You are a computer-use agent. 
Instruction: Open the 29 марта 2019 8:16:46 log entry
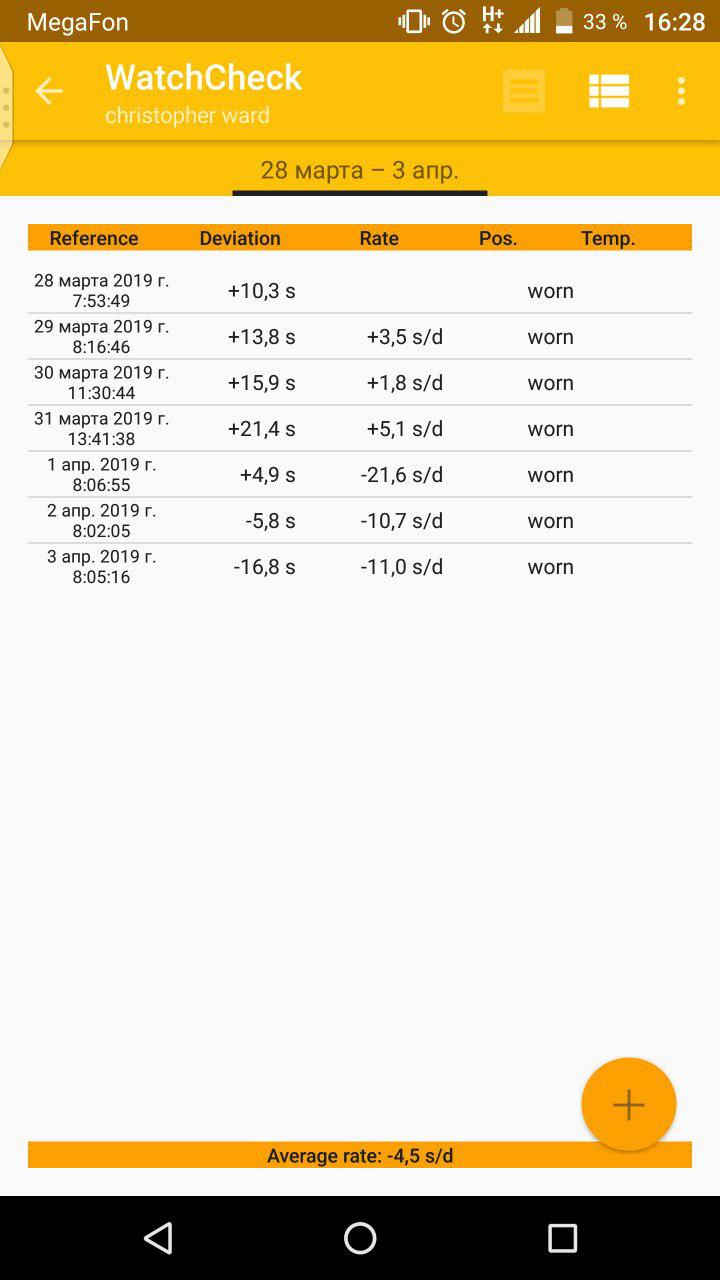pyautogui.click(x=359, y=337)
